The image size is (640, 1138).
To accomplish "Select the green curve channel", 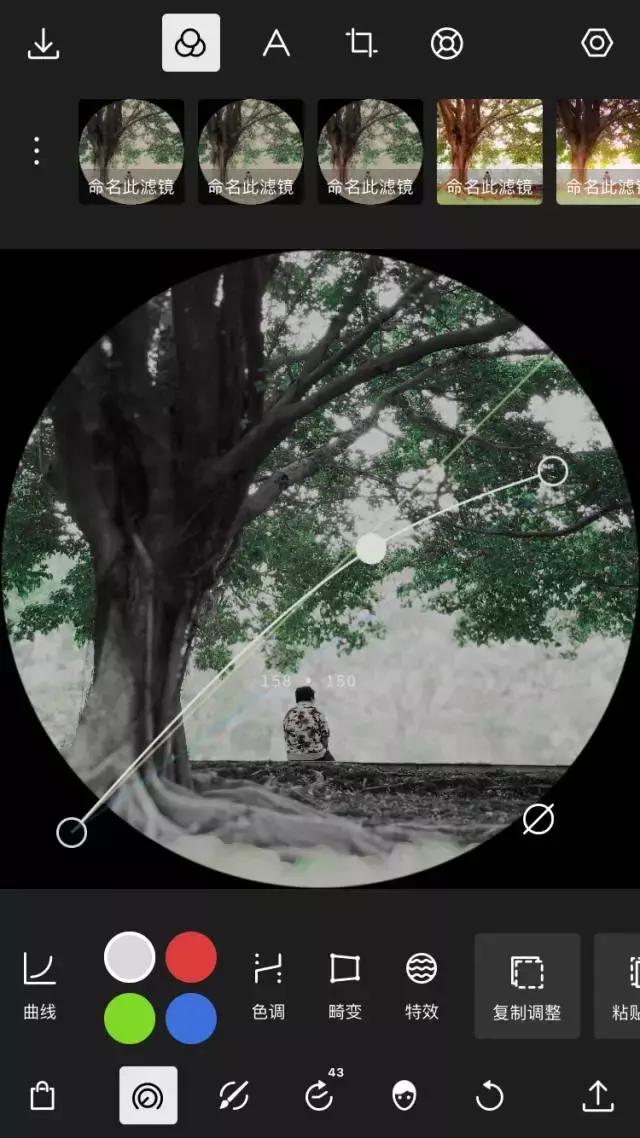I will click(x=130, y=1018).
